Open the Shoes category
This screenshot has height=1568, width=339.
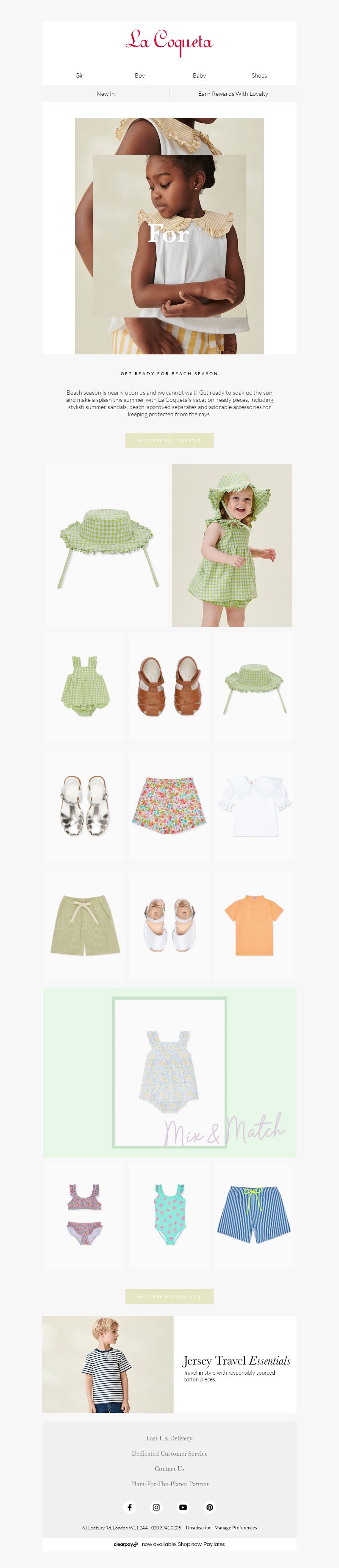[258, 75]
